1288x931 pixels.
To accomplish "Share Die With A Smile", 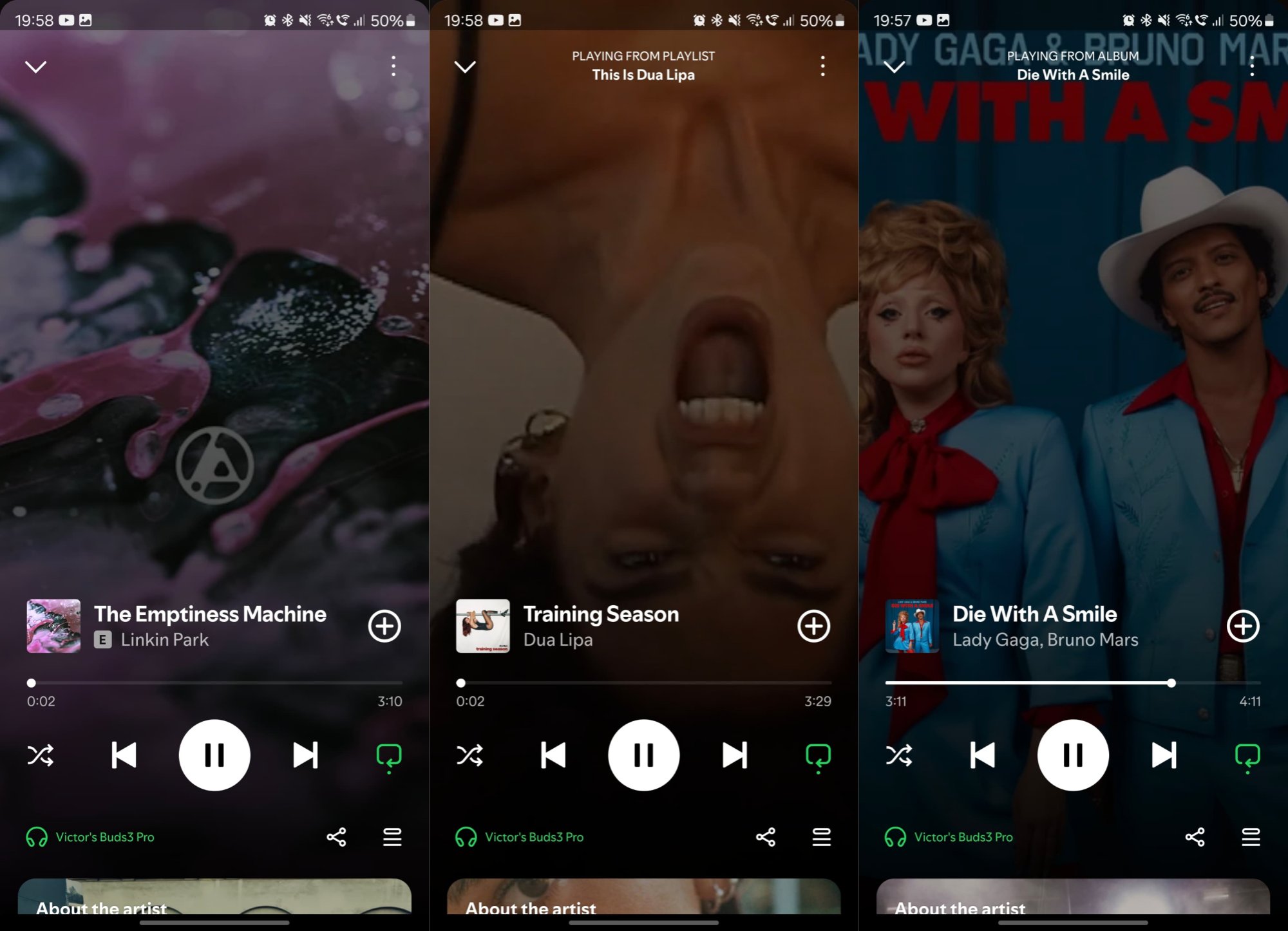I will [1195, 837].
